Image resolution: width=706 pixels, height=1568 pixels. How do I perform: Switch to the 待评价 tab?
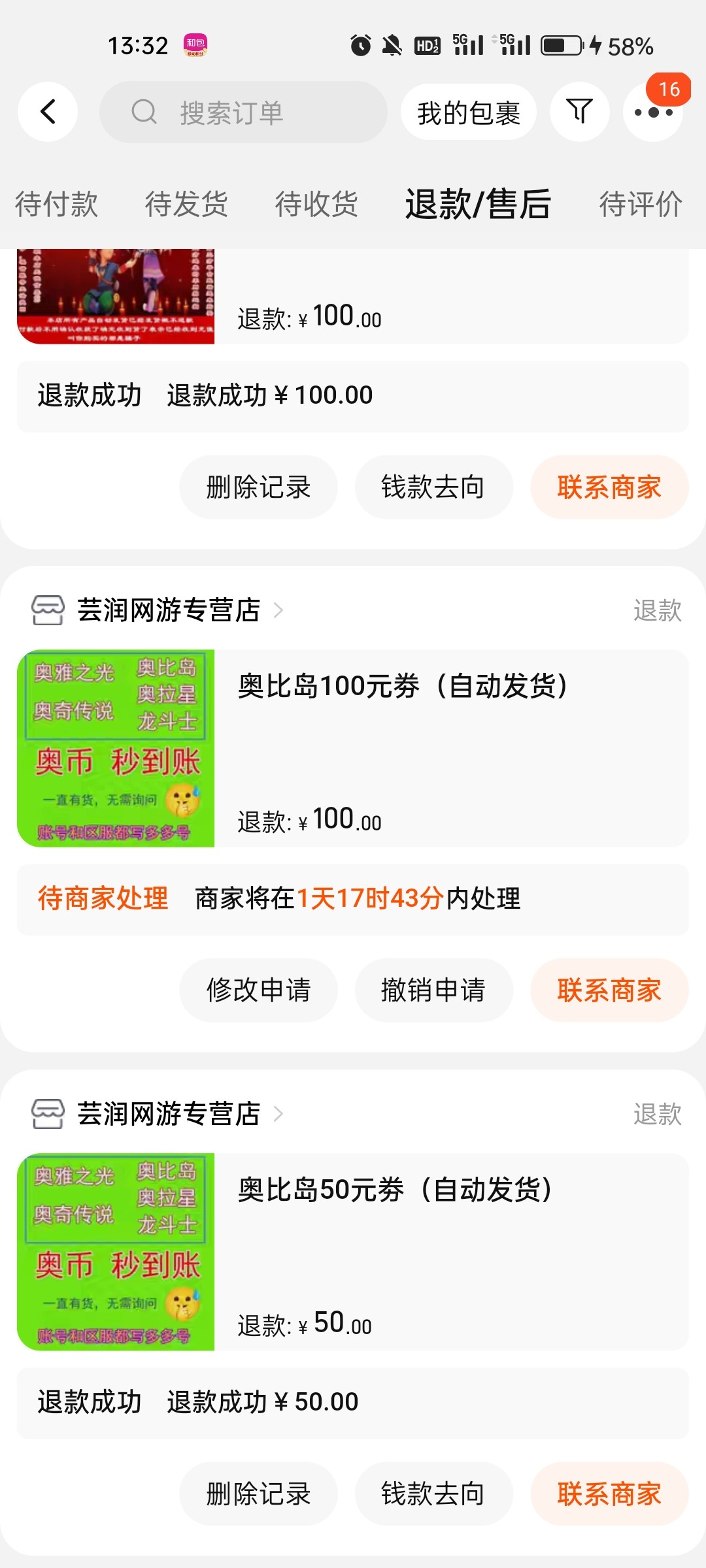click(640, 204)
